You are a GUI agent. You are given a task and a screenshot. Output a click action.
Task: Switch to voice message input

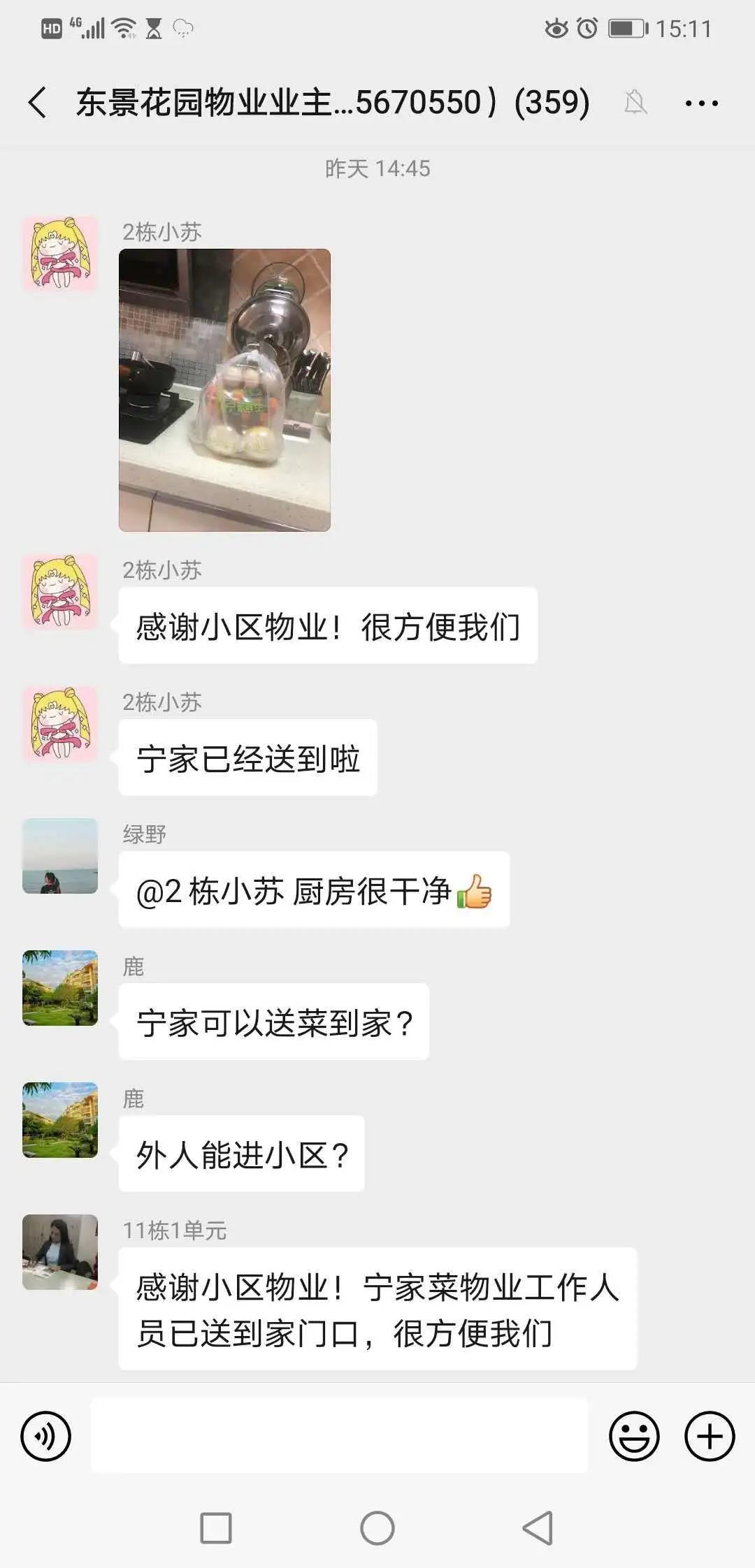click(x=46, y=1437)
